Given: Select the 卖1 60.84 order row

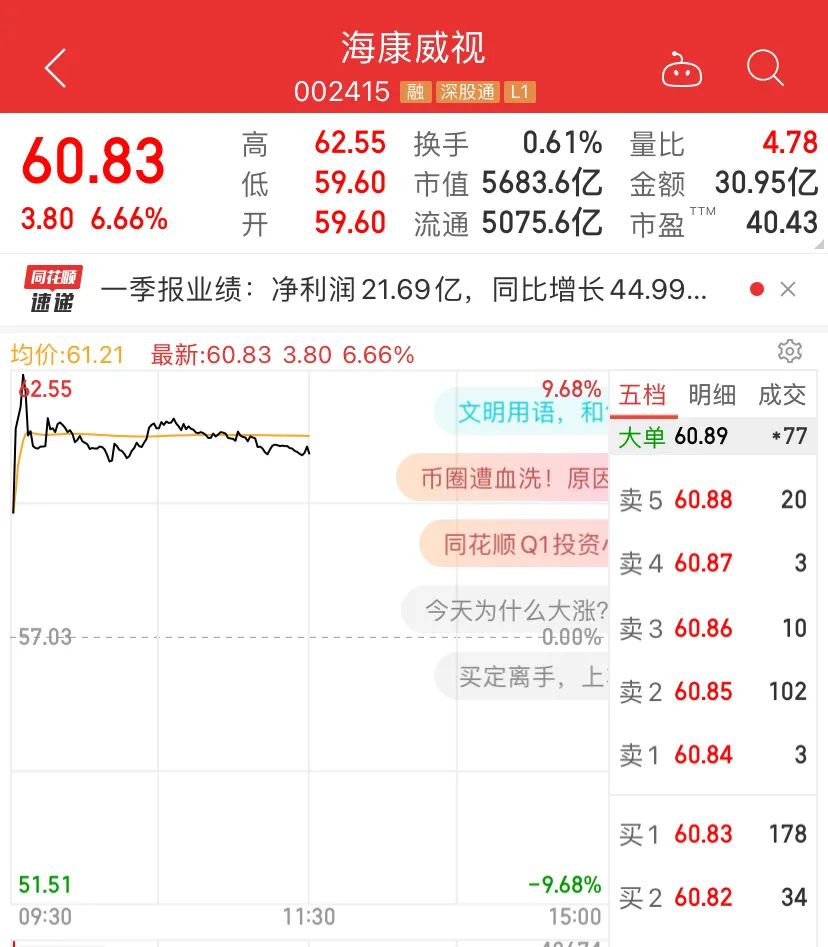Looking at the screenshot, I should [712, 755].
